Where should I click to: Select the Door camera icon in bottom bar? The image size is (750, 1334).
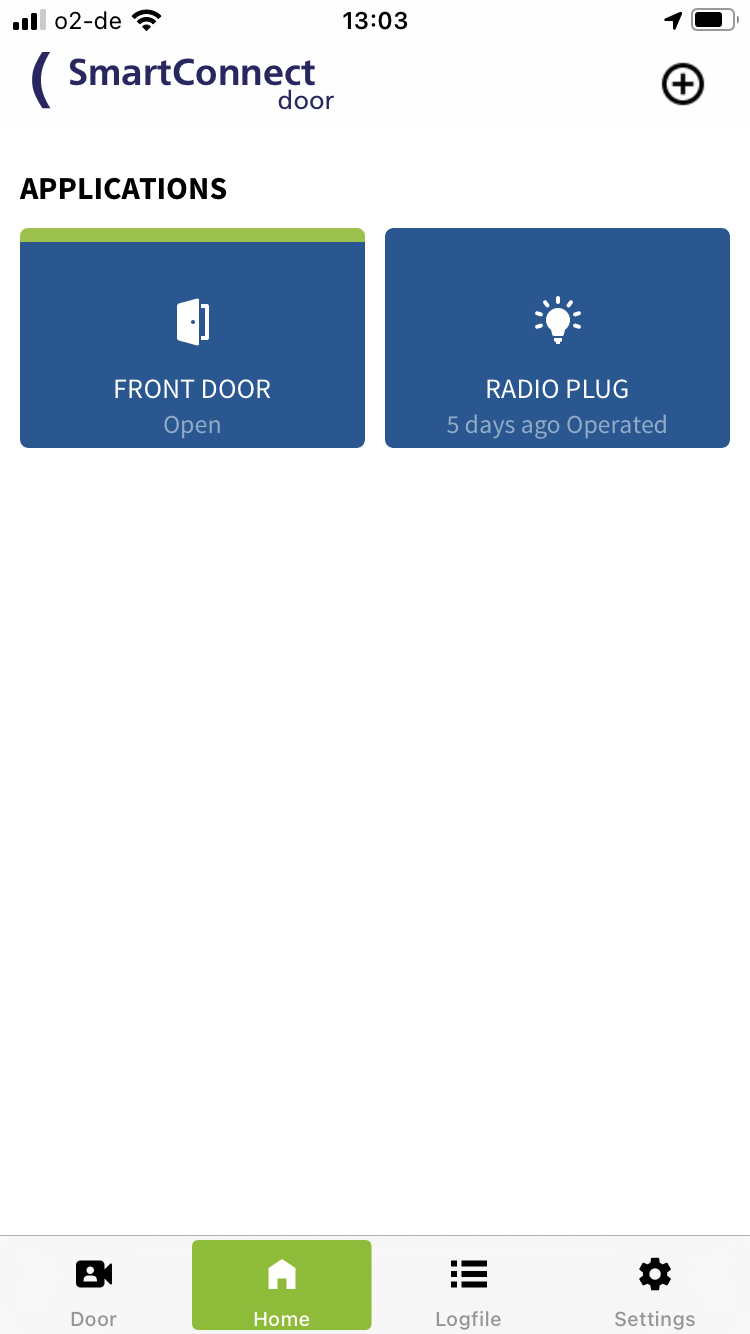(93, 1274)
